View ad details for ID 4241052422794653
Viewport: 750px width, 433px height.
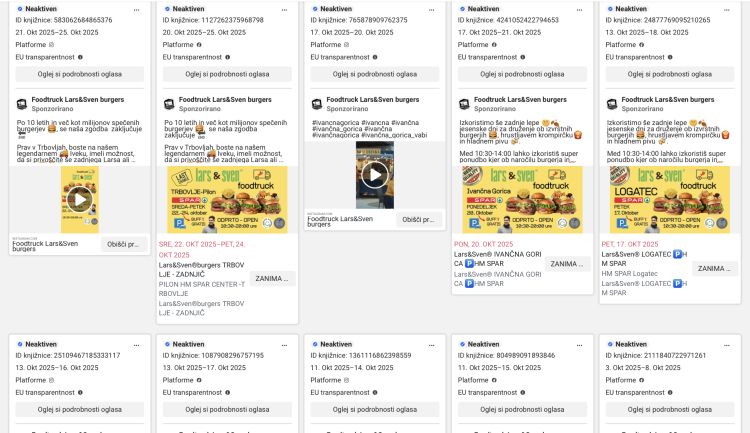click(x=521, y=73)
